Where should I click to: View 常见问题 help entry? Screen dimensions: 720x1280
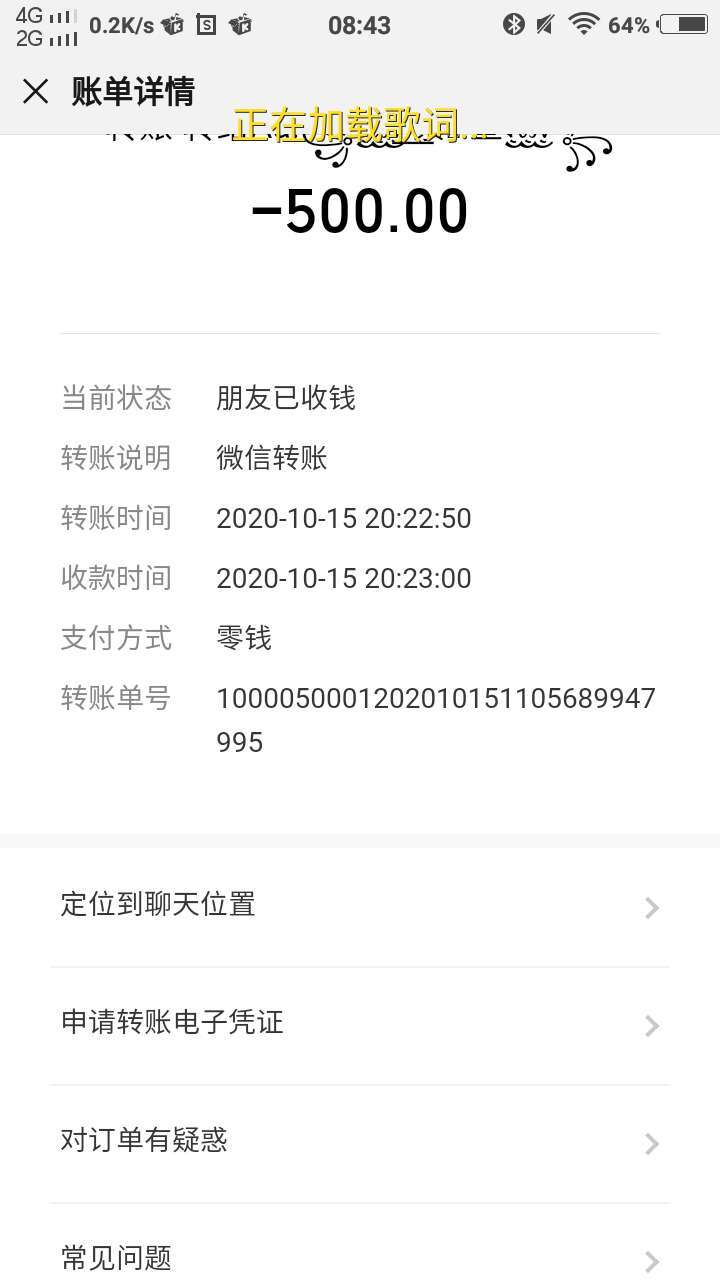pyautogui.click(x=360, y=1257)
